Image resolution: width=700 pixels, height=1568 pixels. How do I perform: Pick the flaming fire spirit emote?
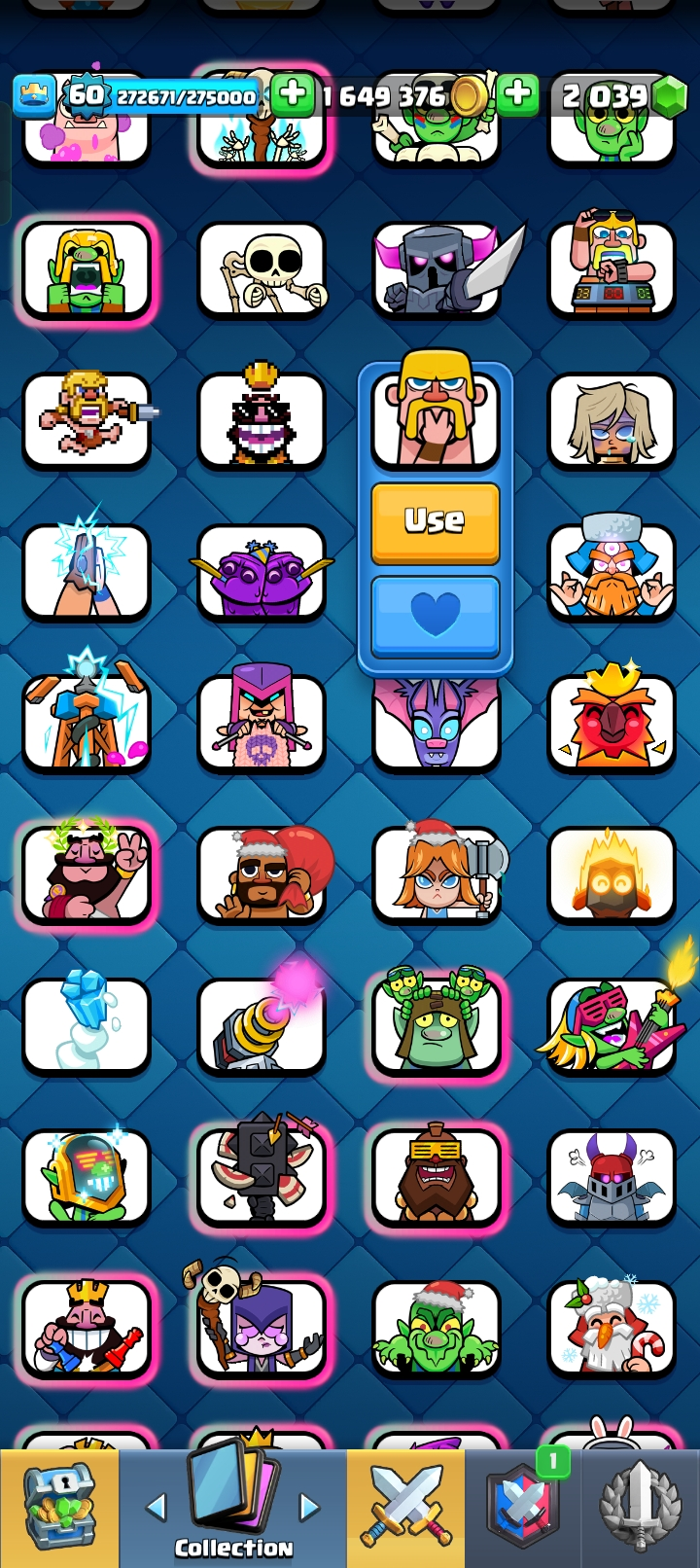coord(612,874)
